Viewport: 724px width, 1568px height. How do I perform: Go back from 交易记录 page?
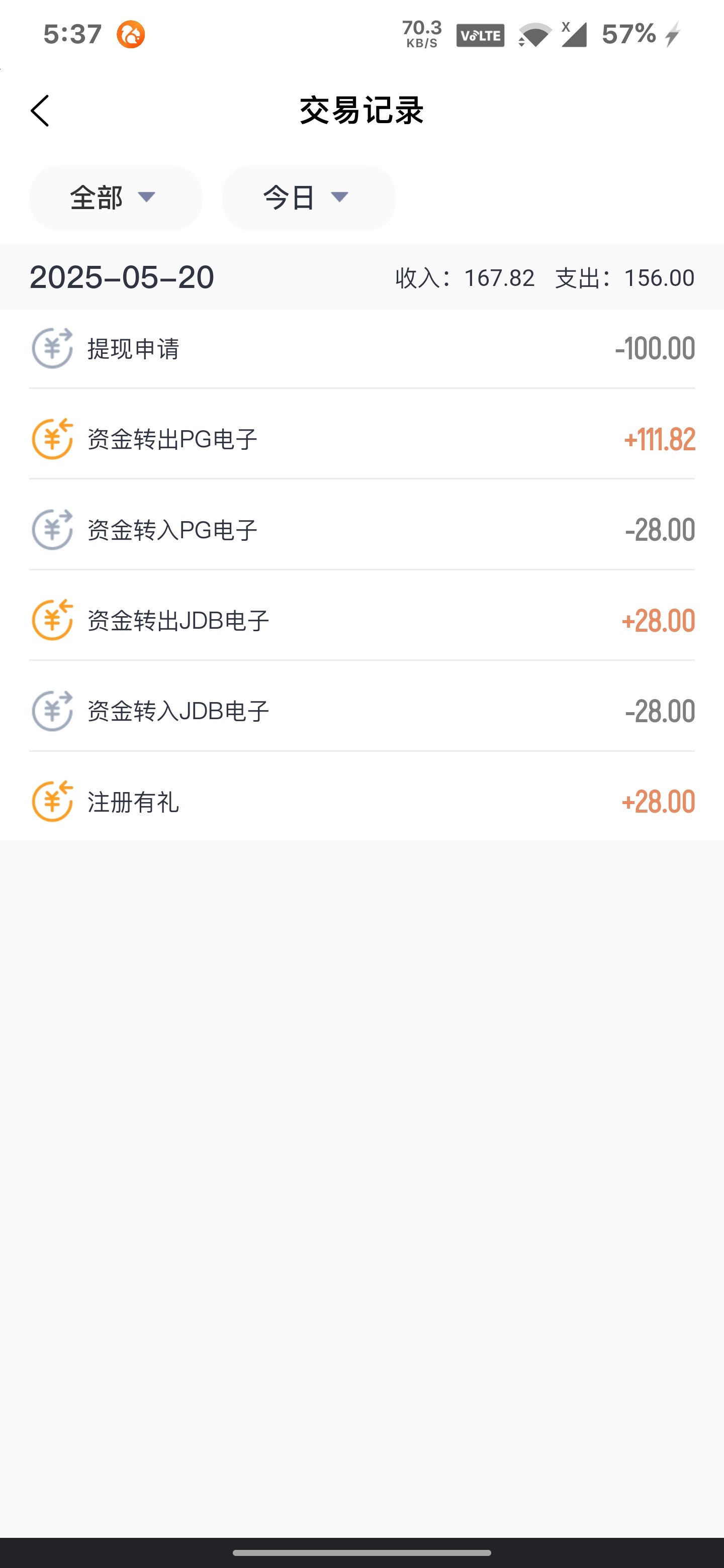point(40,111)
